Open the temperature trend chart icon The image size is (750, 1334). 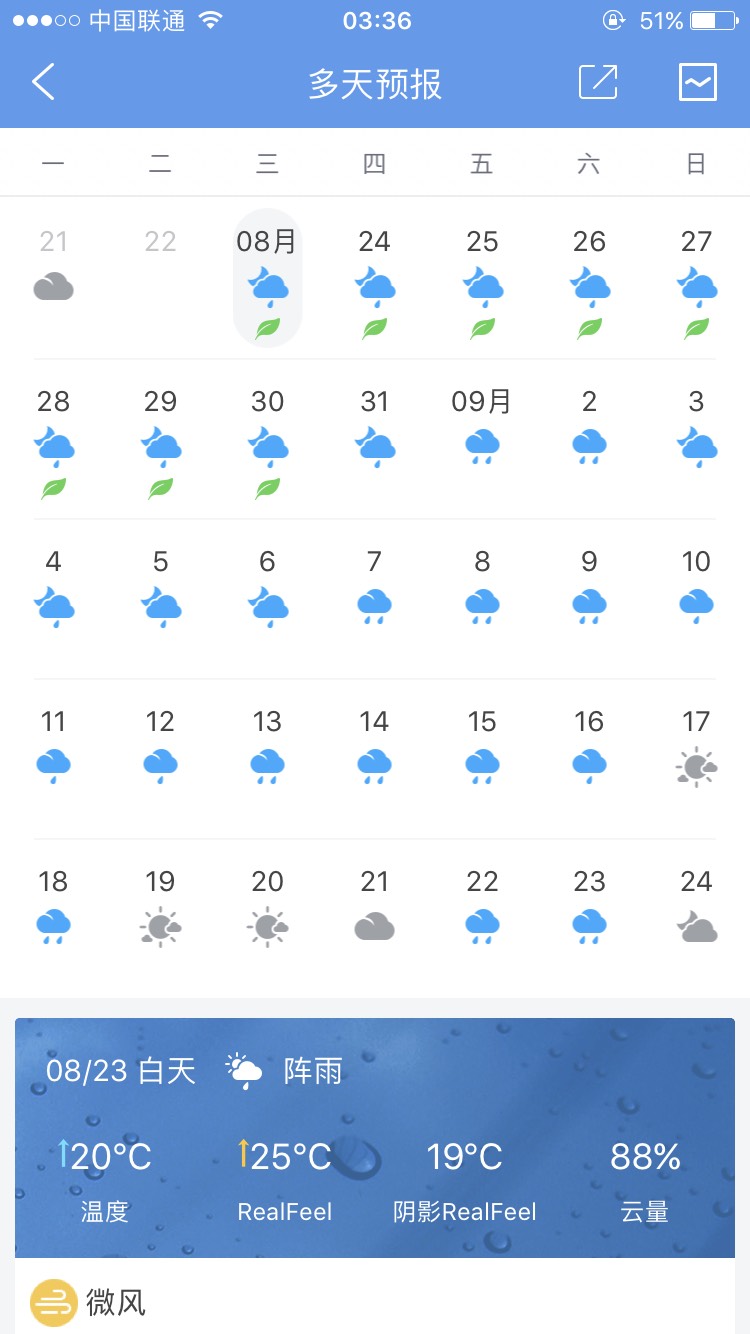[698, 82]
